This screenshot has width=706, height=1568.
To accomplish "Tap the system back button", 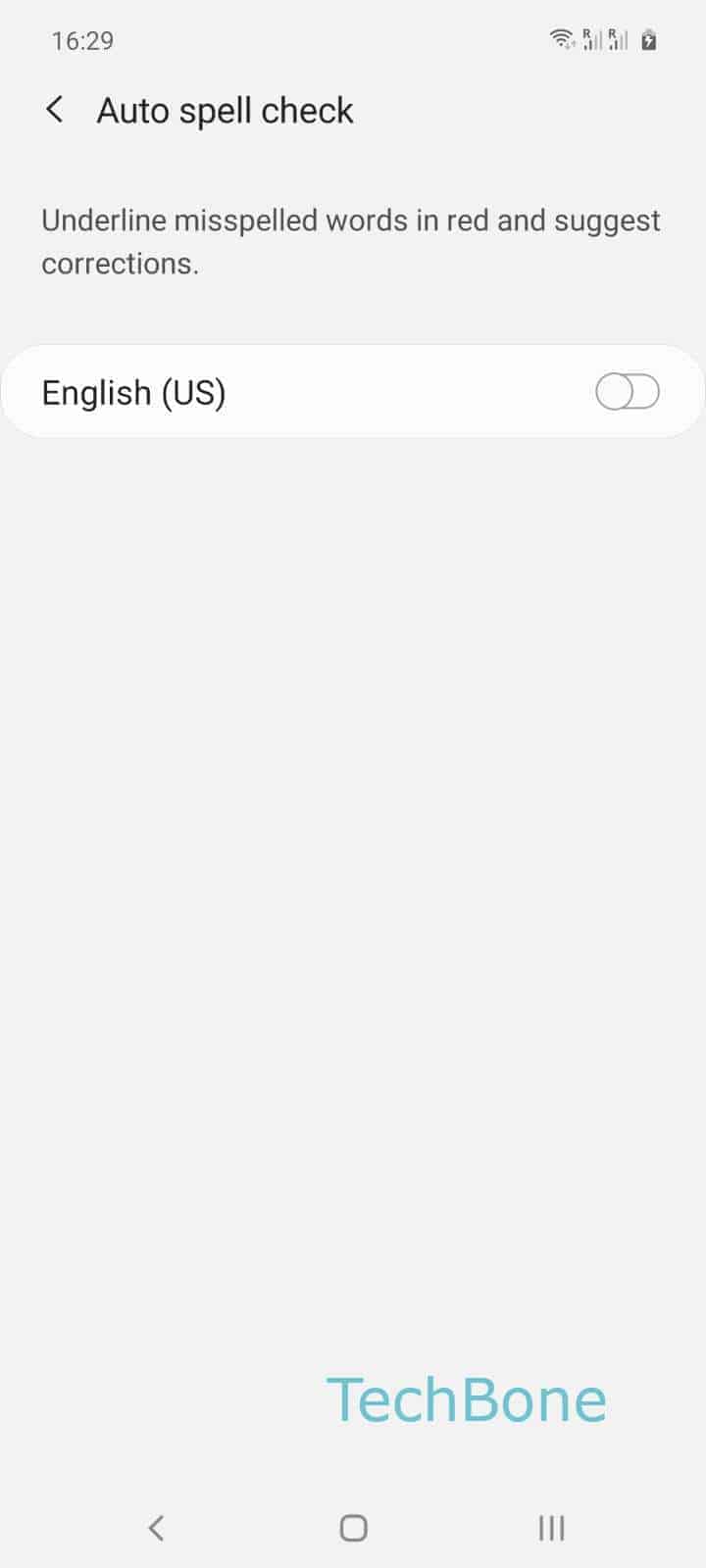I will click(156, 1527).
